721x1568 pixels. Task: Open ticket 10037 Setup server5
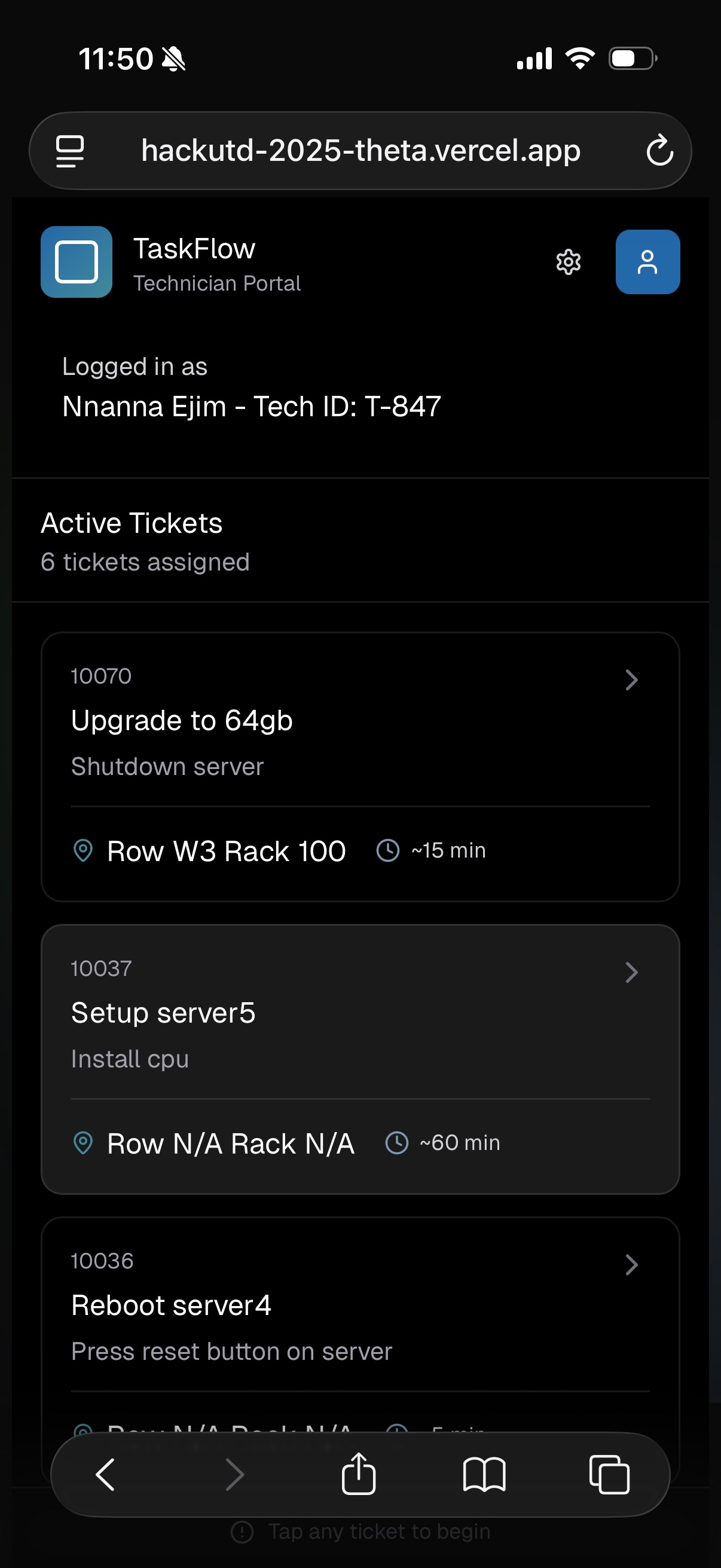click(360, 1059)
